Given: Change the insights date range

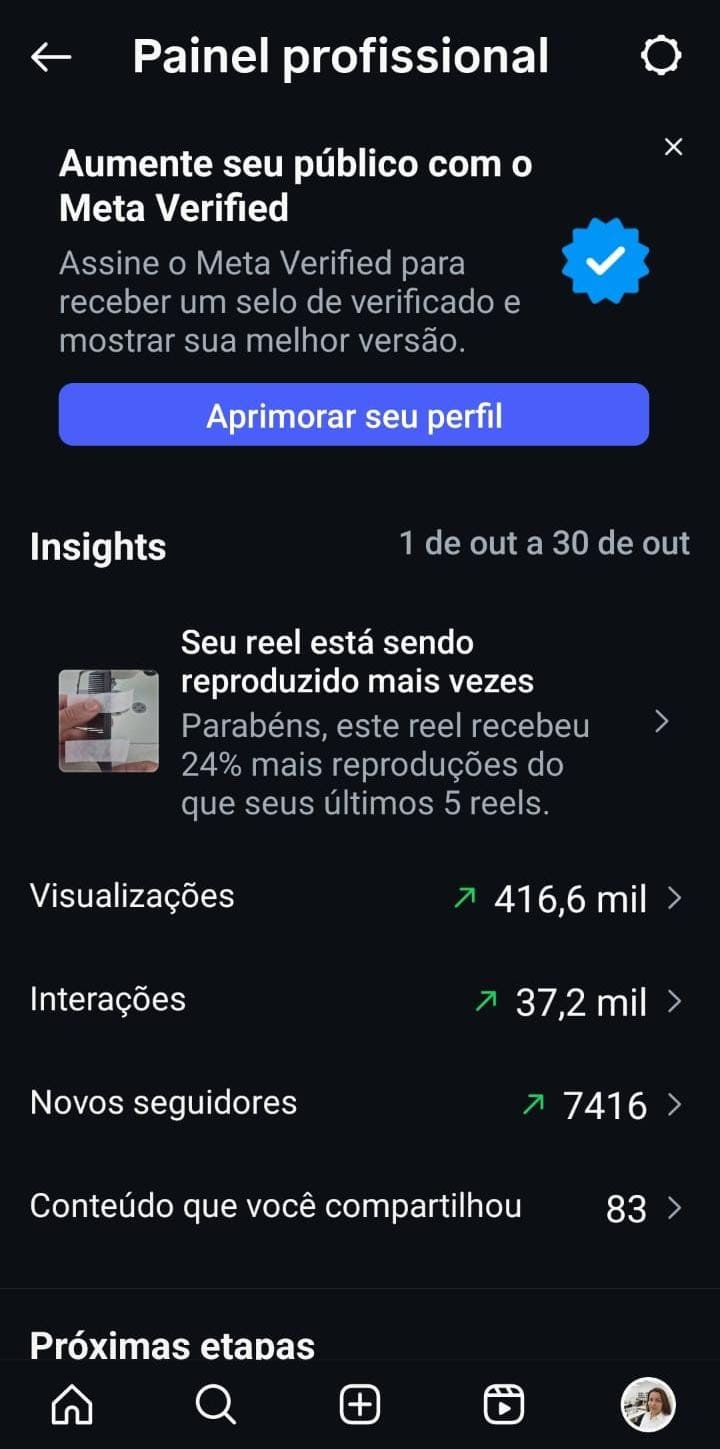Looking at the screenshot, I should pos(544,544).
